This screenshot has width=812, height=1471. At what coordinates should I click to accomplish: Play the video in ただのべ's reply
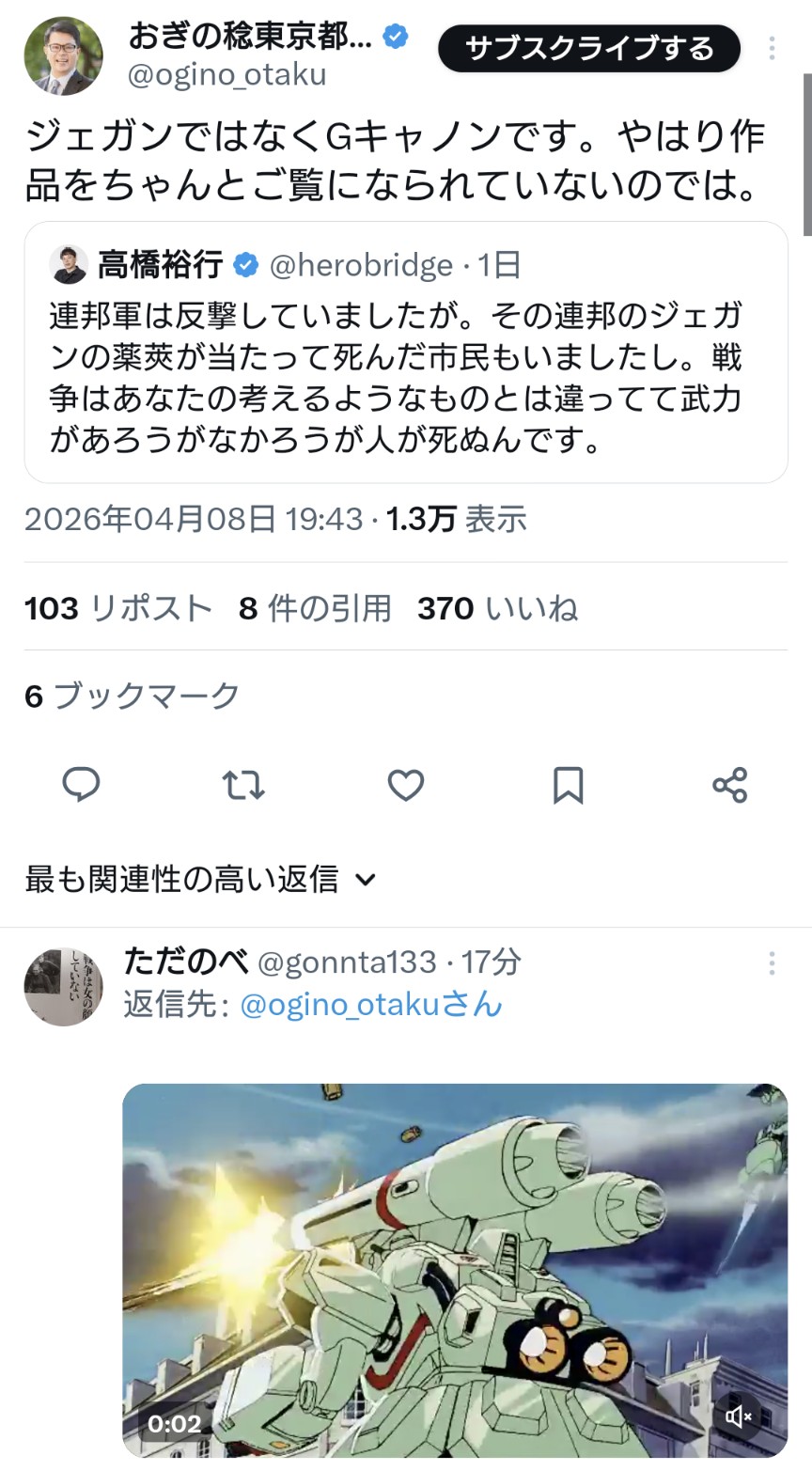pyautogui.click(x=455, y=1269)
